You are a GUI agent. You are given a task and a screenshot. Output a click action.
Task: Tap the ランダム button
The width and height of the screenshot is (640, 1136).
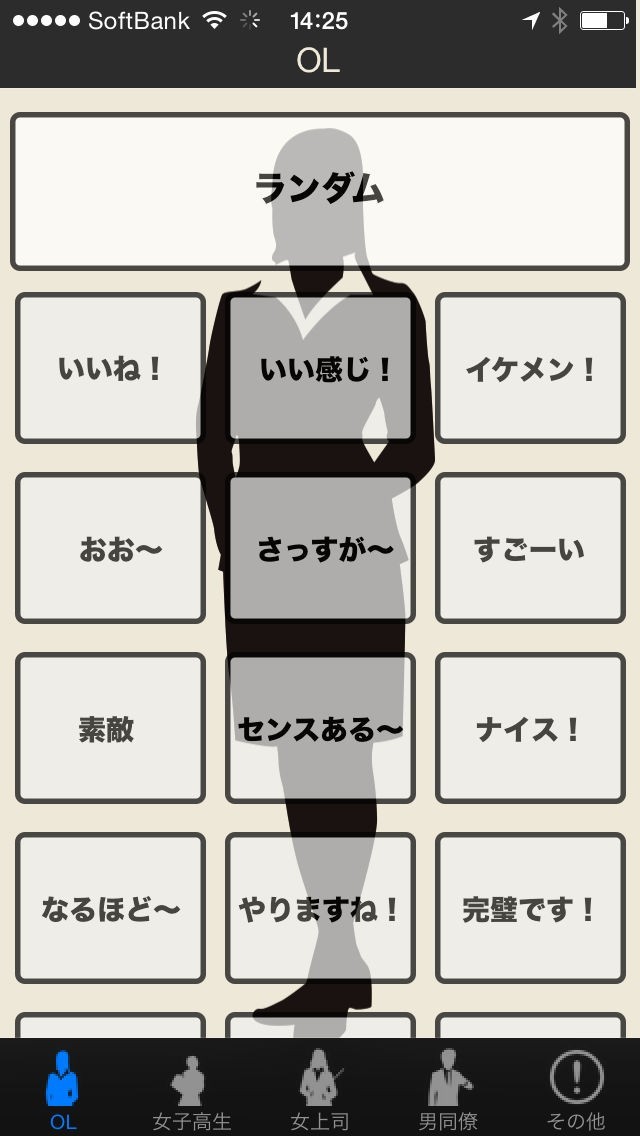point(320,191)
